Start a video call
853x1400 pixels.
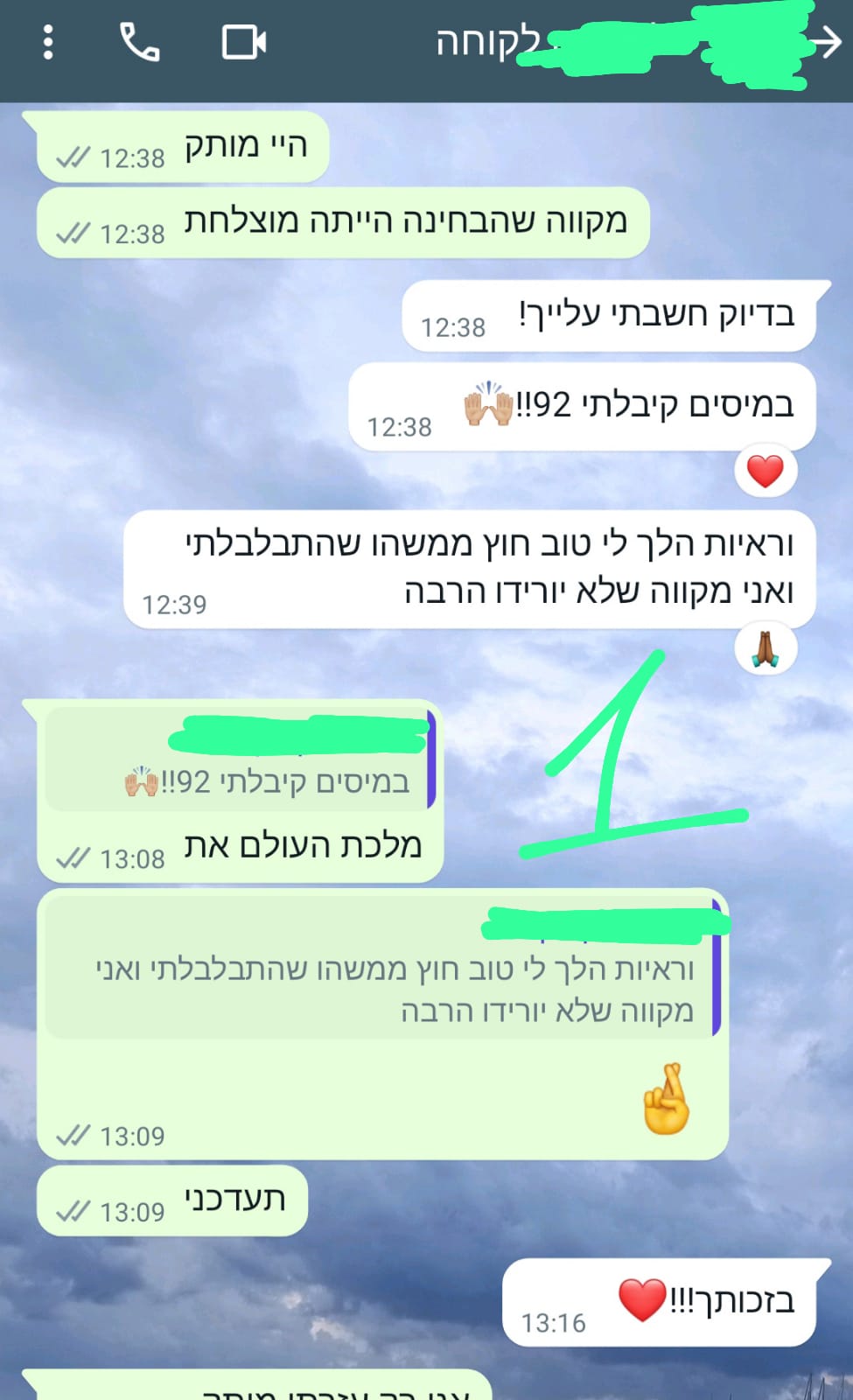point(243,42)
